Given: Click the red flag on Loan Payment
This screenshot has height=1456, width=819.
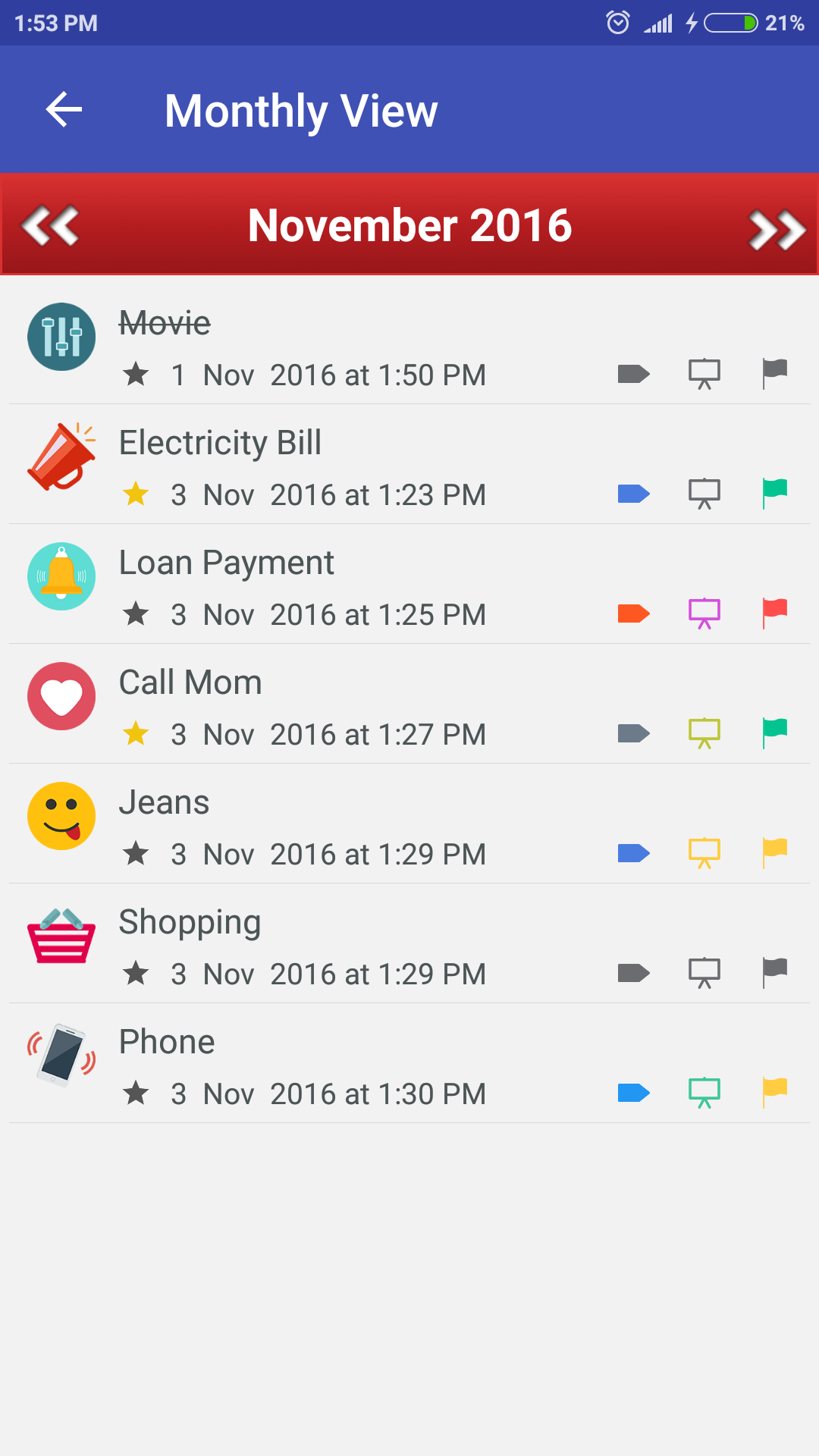Looking at the screenshot, I should [773, 613].
